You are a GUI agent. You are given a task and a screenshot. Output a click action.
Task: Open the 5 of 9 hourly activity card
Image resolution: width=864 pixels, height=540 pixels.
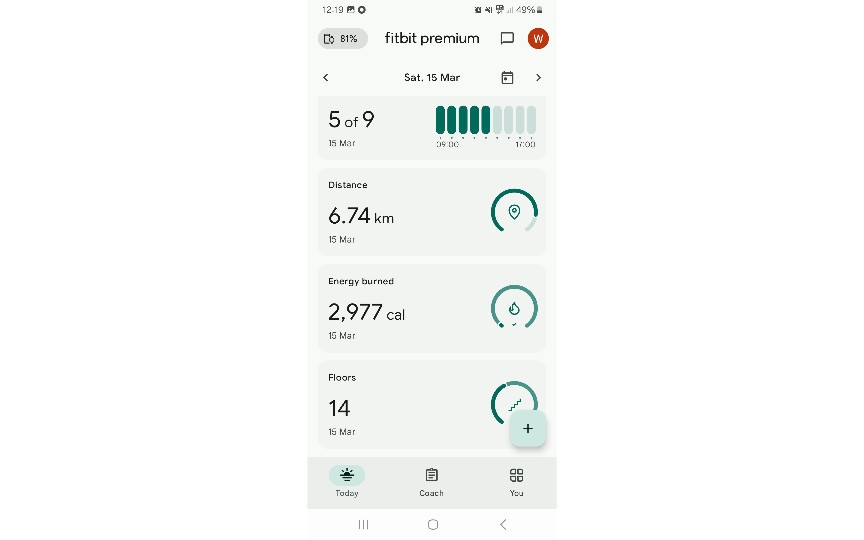point(432,127)
